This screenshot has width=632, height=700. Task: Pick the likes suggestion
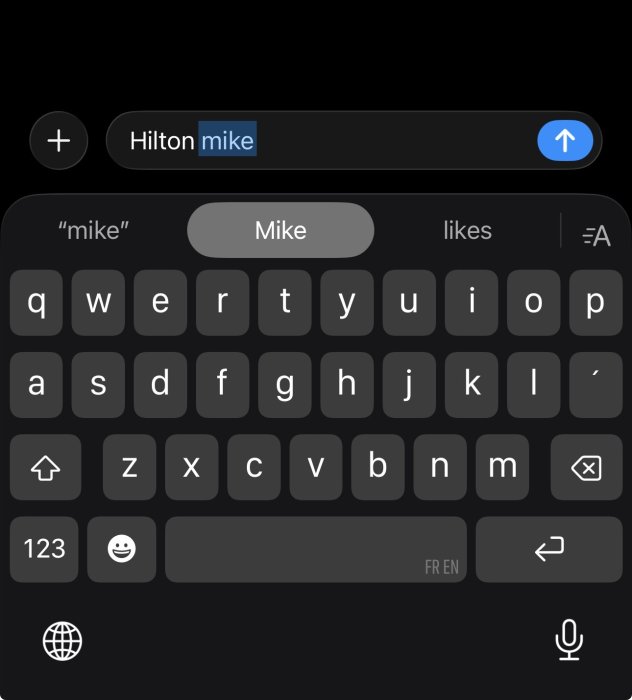point(467,231)
